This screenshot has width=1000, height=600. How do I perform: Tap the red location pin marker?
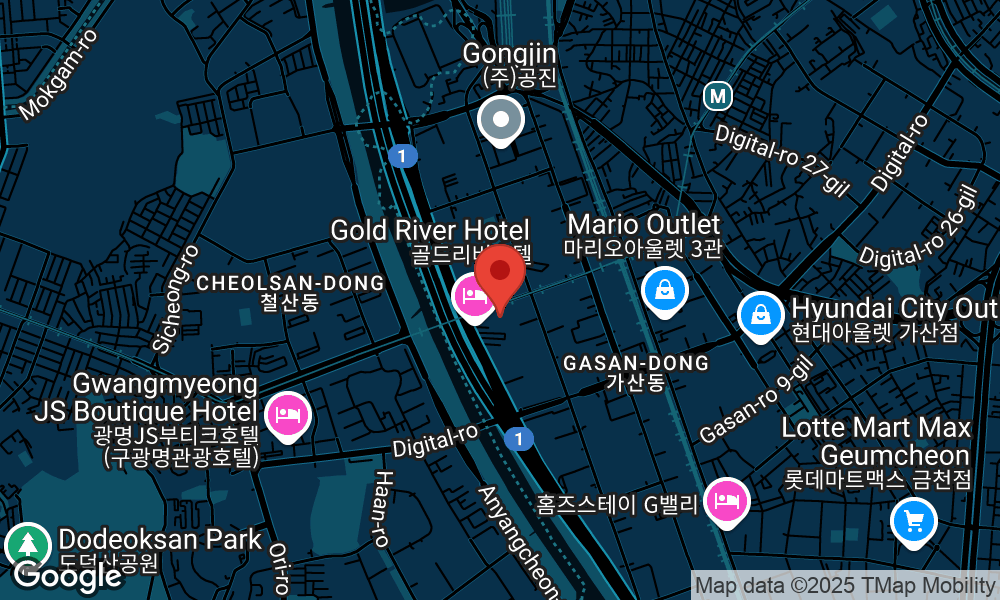pos(500,274)
